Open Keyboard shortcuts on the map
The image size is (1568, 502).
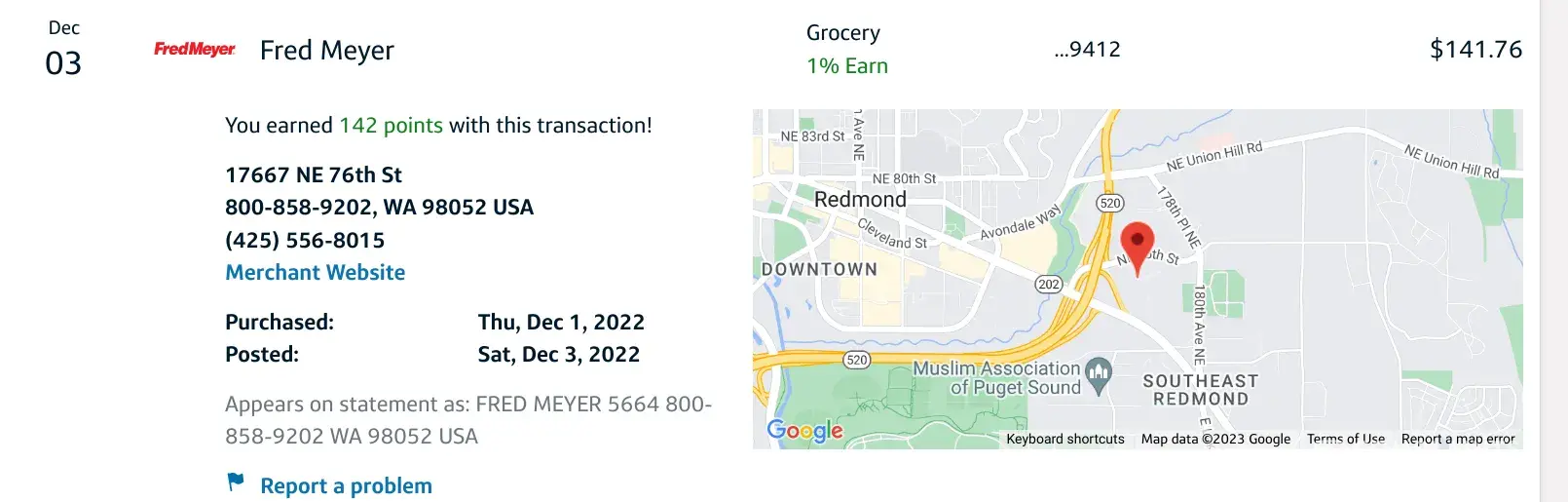[x=1064, y=440]
